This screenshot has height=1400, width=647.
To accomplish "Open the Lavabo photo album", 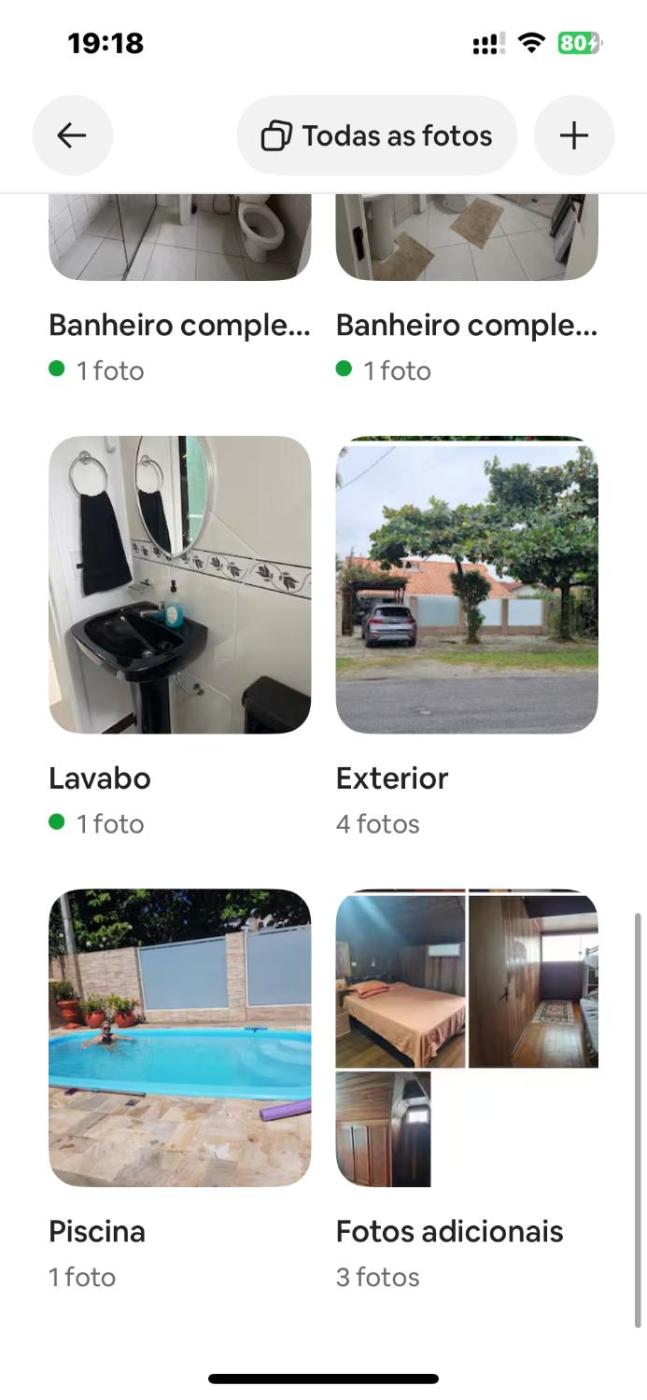I will coord(180,585).
